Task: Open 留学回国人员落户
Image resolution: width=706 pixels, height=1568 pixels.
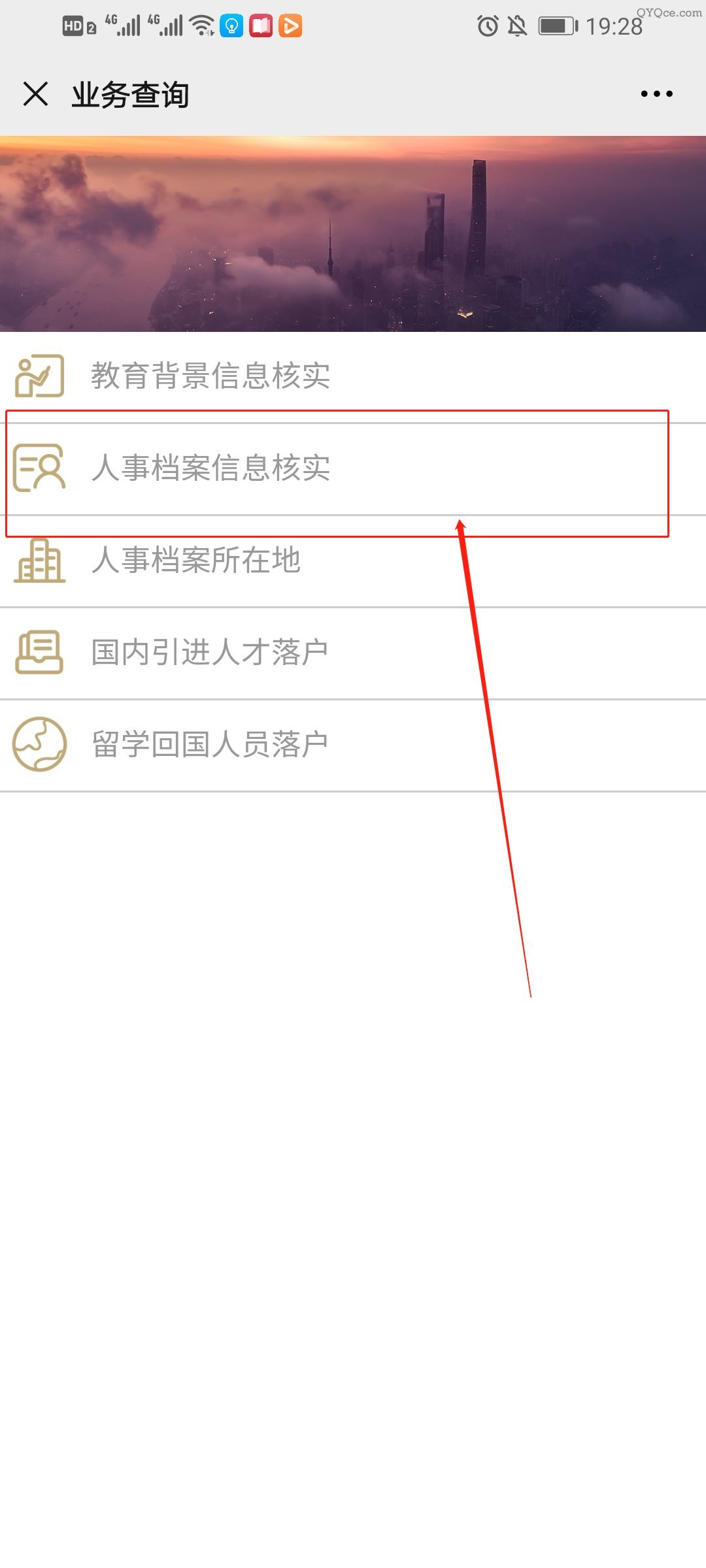Action: point(353,745)
